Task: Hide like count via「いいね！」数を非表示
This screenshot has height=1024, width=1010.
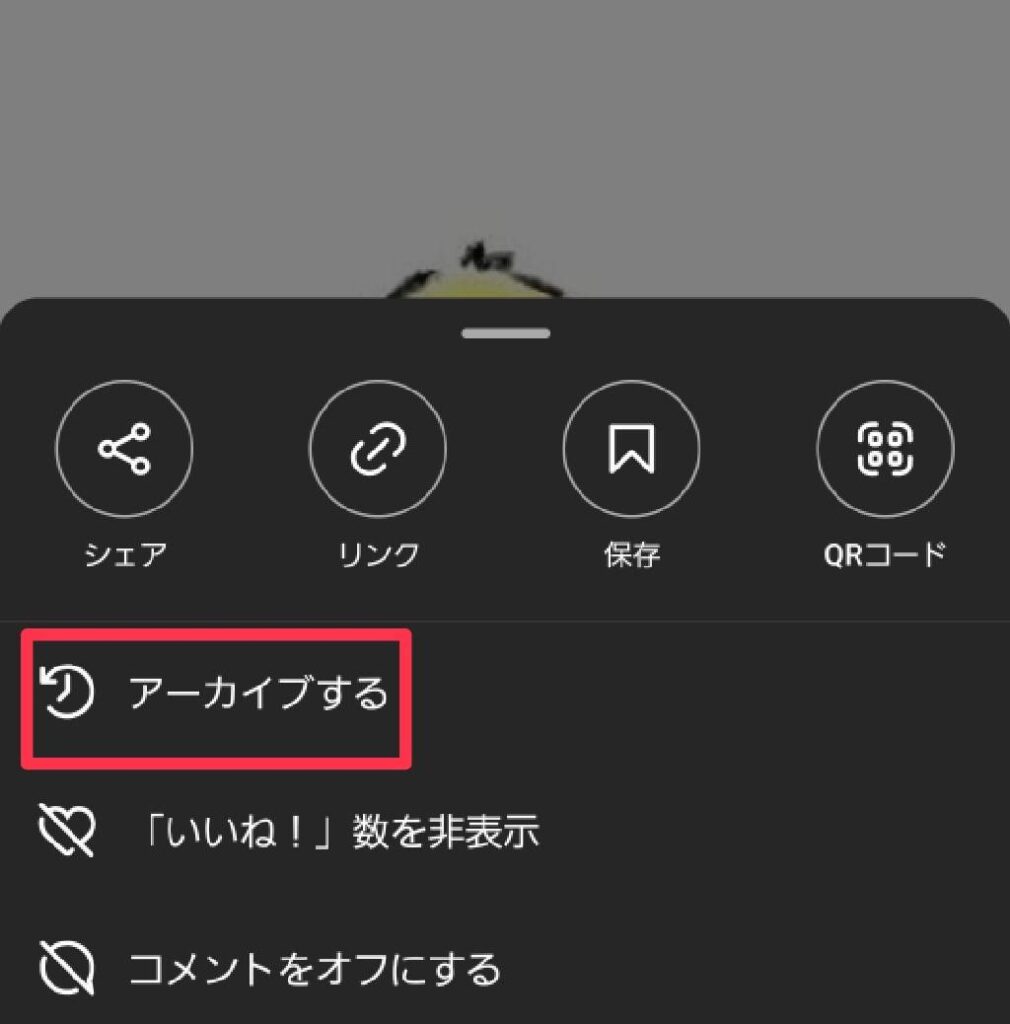Action: 333,832
